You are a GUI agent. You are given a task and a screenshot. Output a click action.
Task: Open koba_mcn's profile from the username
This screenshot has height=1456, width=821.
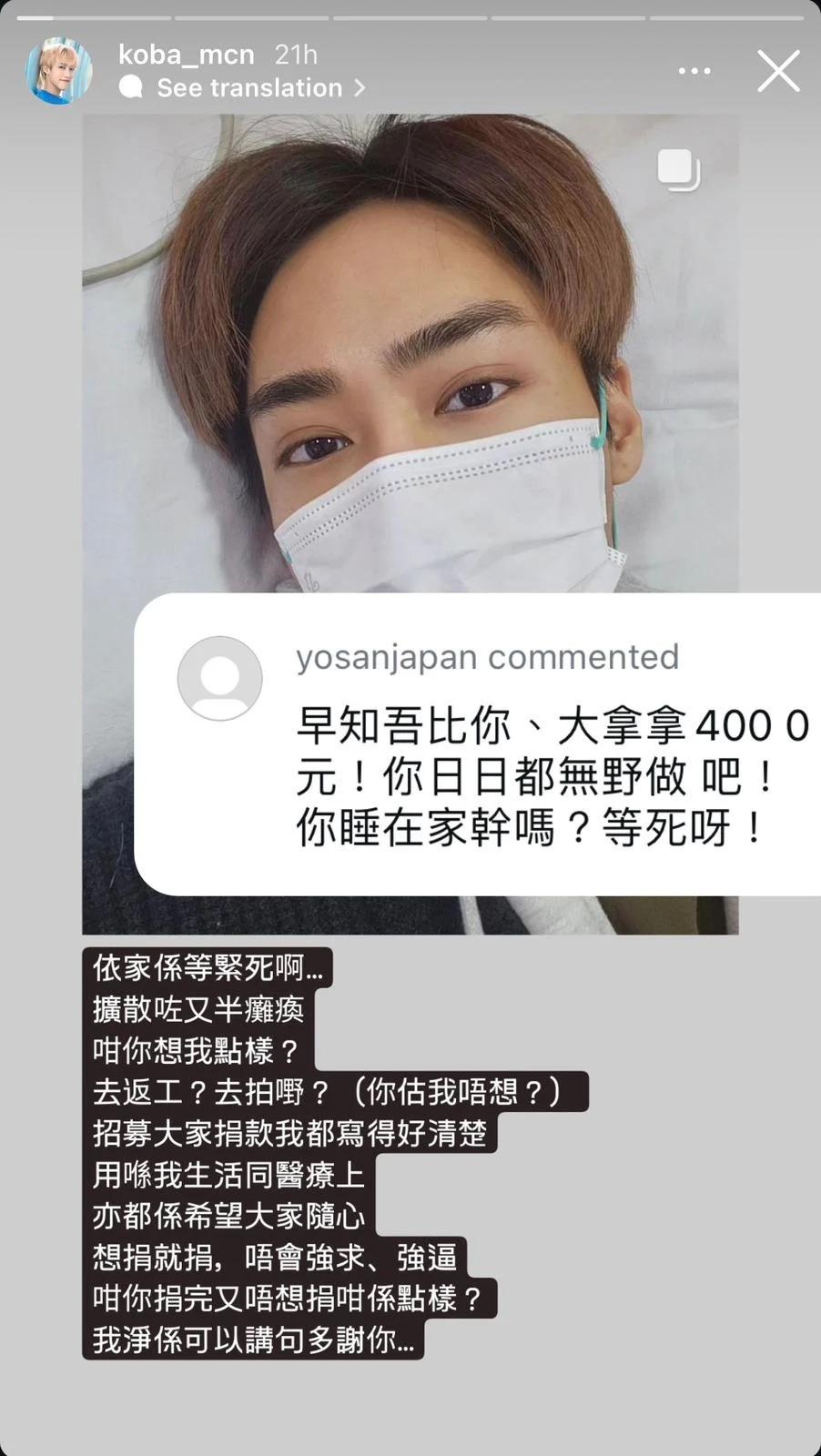pos(186,55)
